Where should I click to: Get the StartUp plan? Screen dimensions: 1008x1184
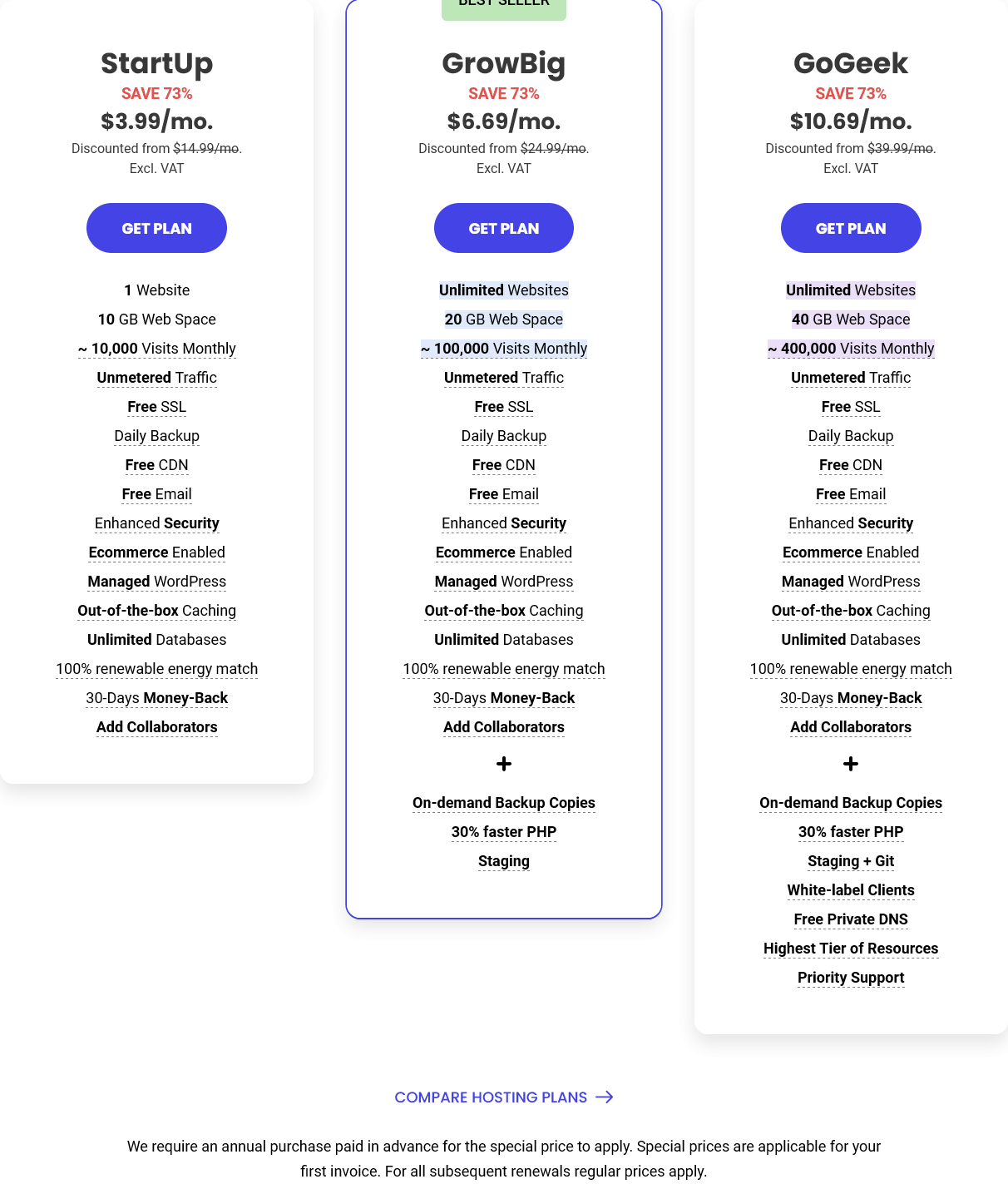pyautogui.click(x=156, y=228)
